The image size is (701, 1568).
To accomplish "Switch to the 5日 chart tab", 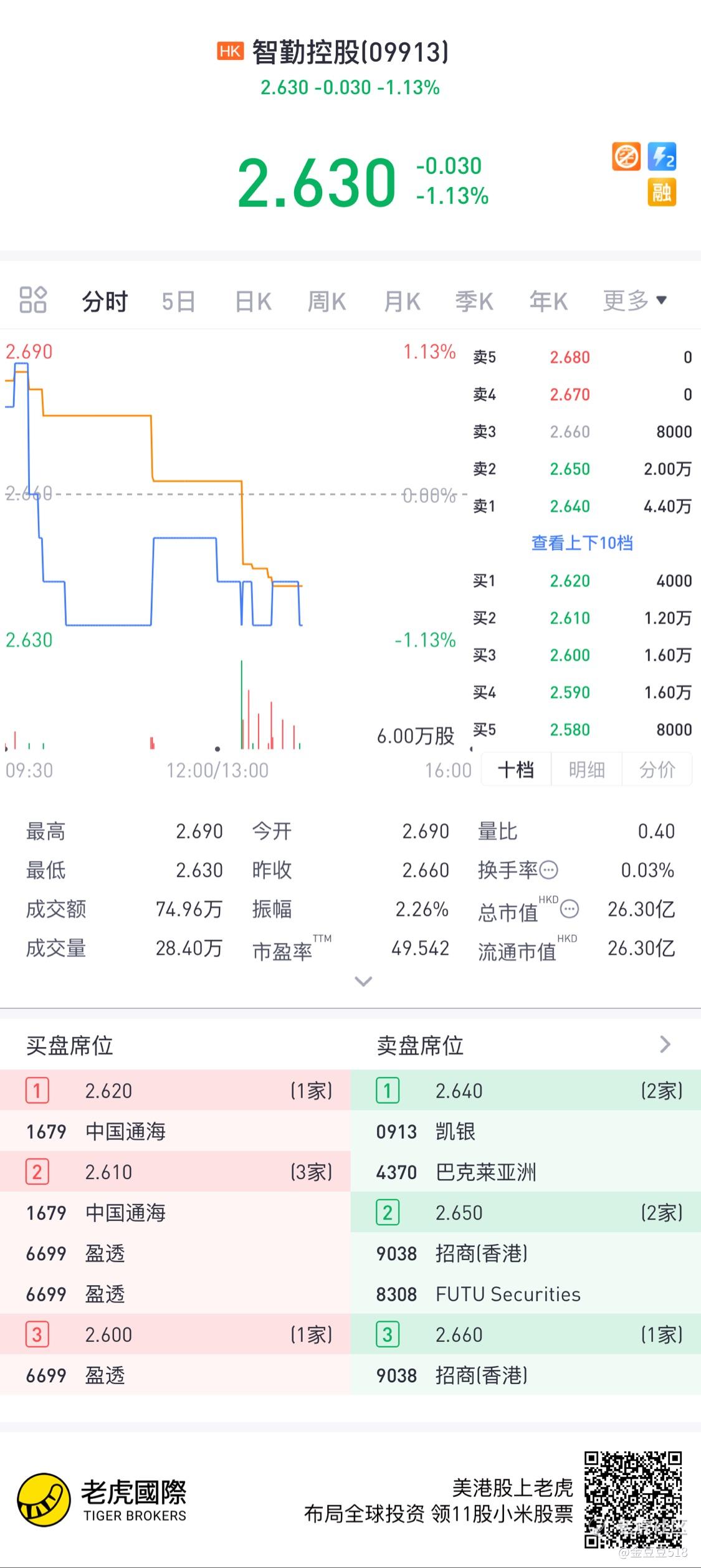I will pyautogui.click(x=178, y=302).
